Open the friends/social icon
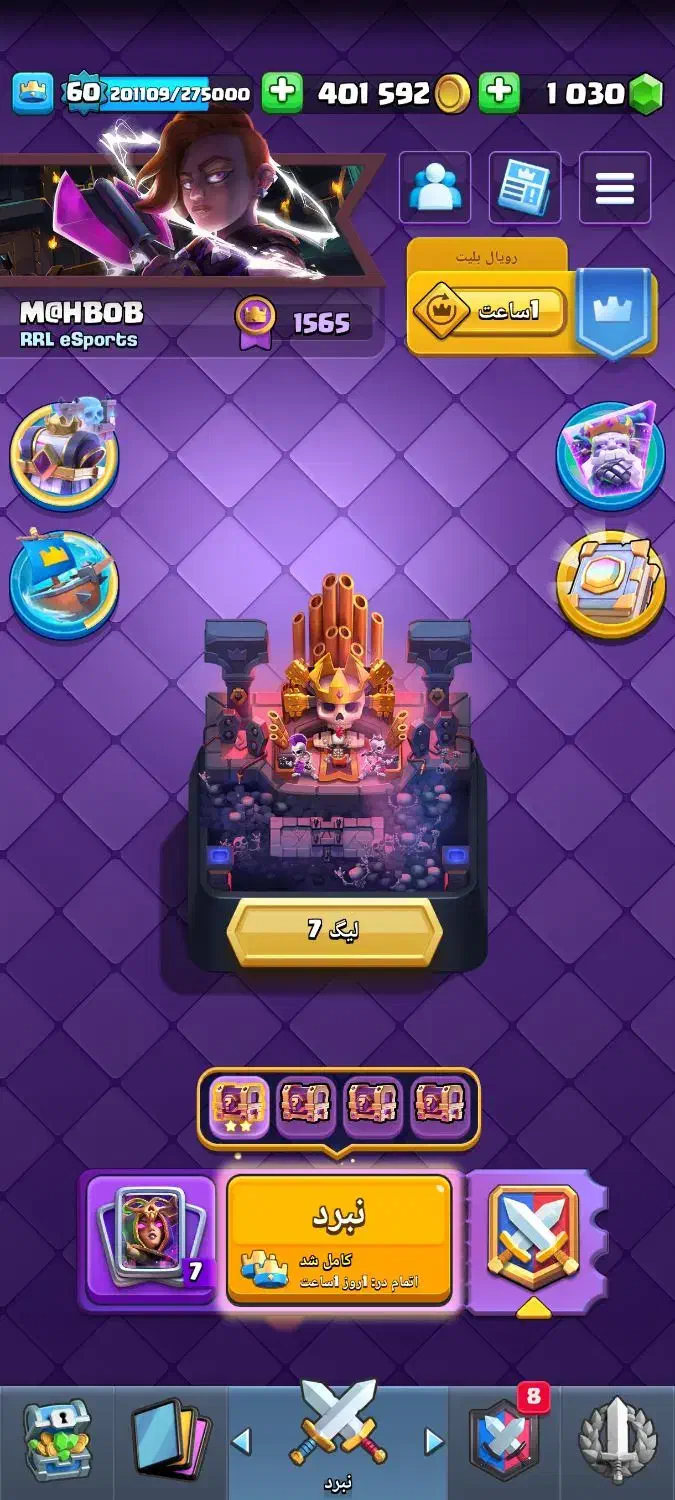Image resolution: width=675 pixels, height=1500 pixels. (435, 187)
